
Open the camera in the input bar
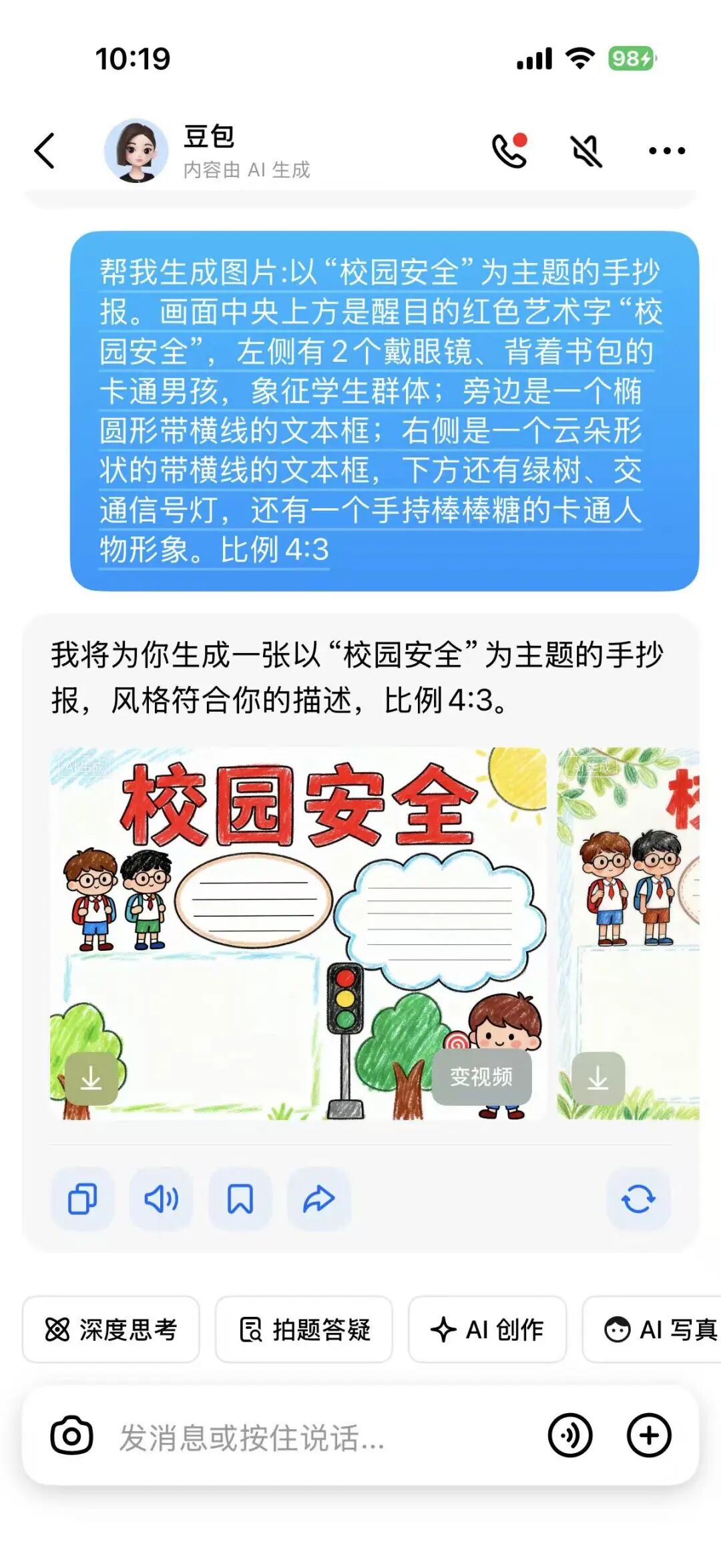coord(71,1435)
